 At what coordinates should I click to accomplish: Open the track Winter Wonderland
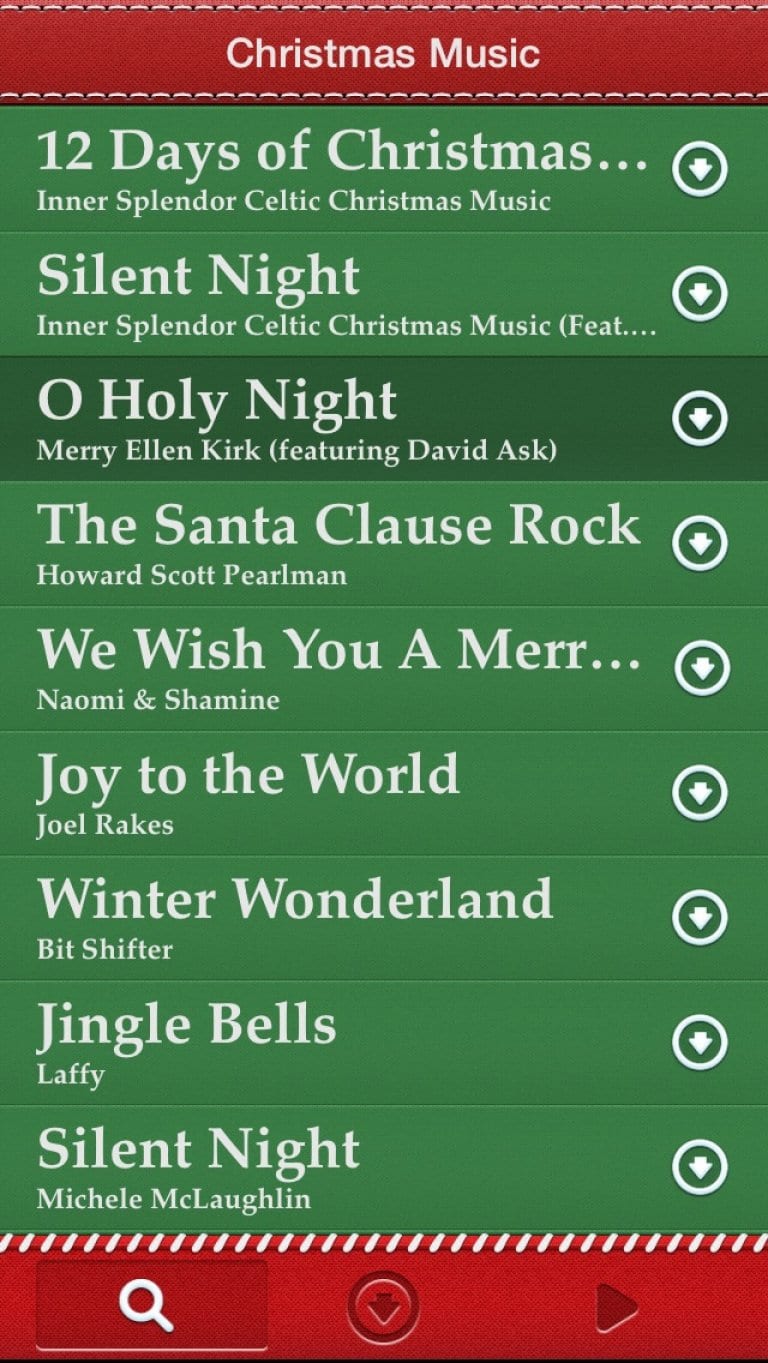(x=300, y=915)
